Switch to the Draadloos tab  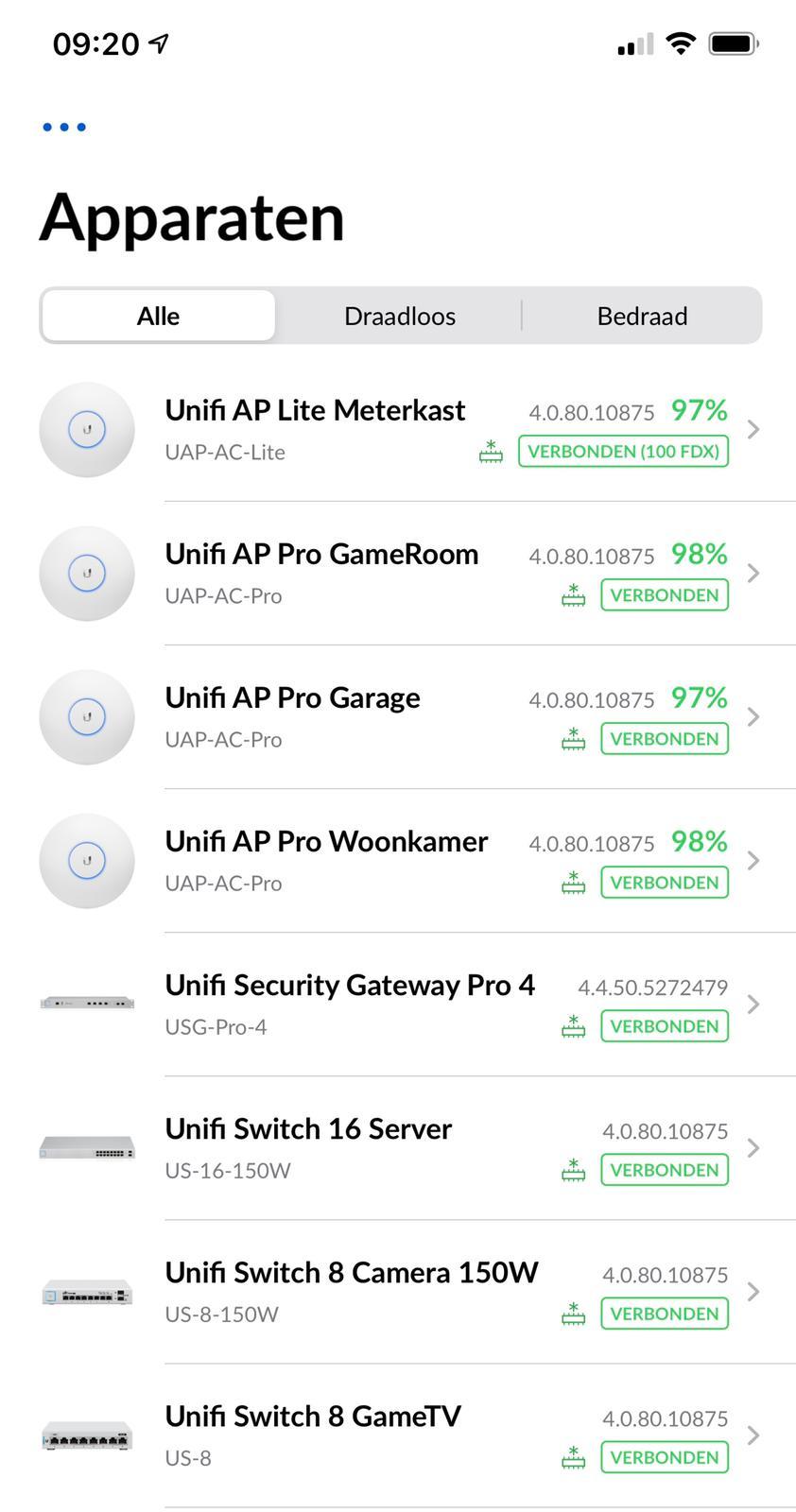399,316
